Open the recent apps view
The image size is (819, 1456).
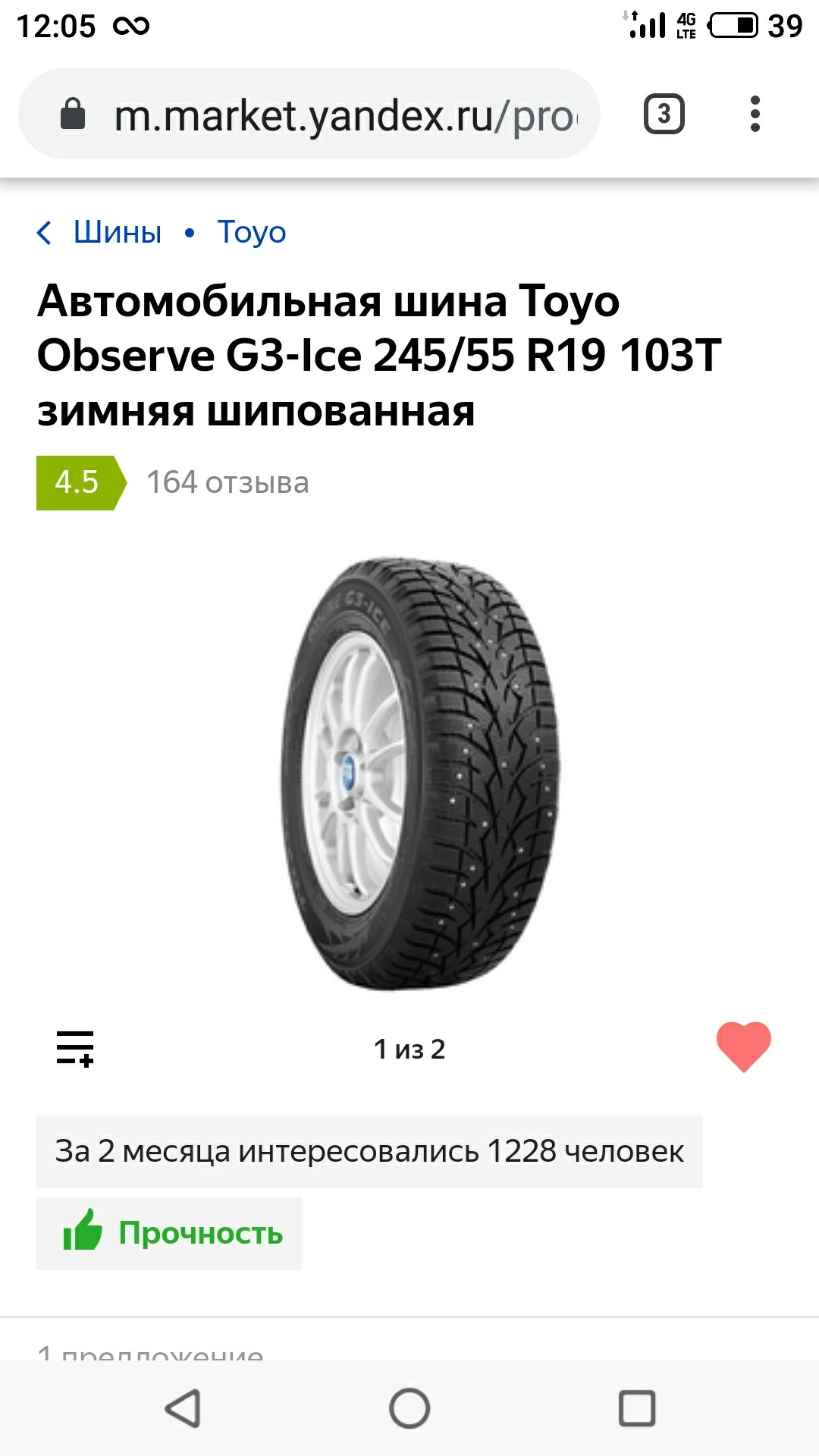tap(637, 1409)
